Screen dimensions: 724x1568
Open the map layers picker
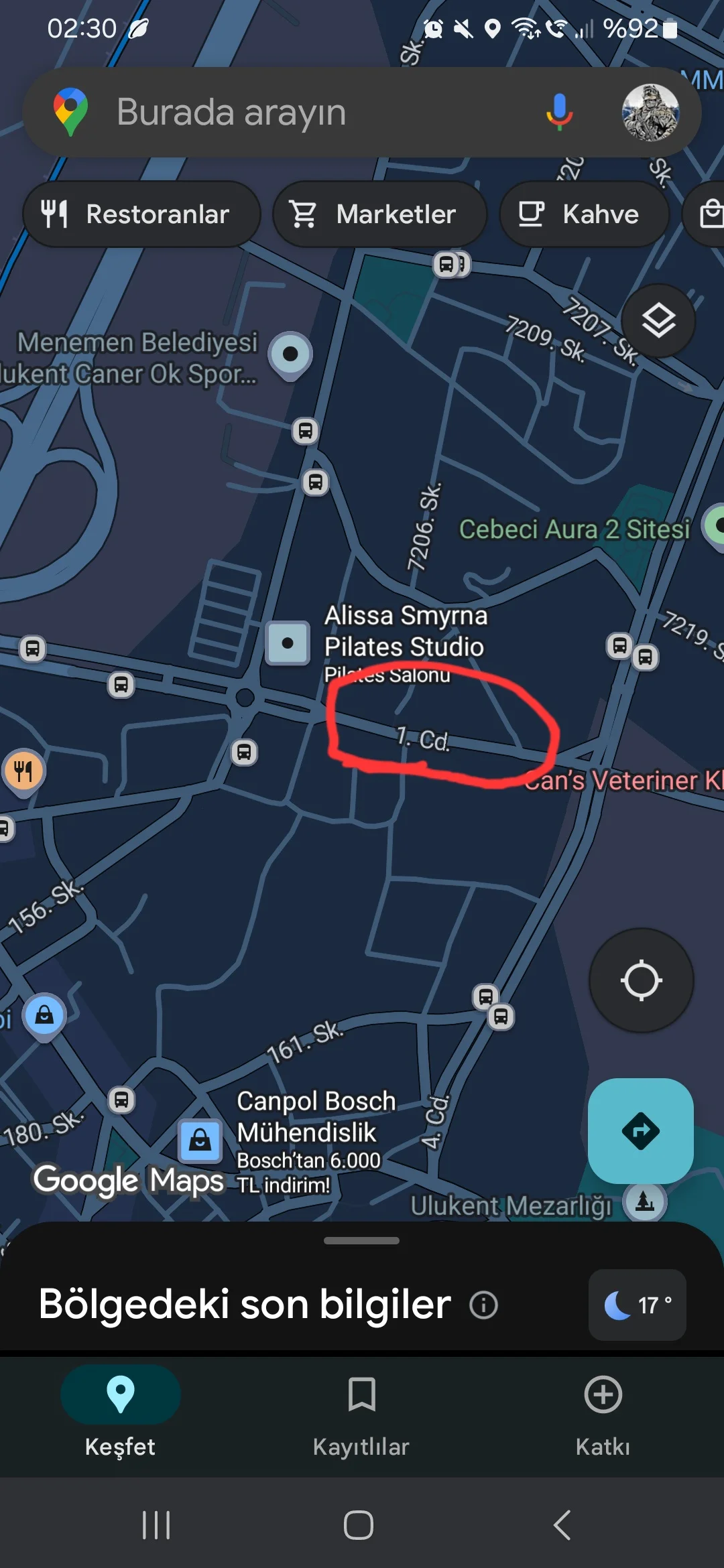(657, 321)
